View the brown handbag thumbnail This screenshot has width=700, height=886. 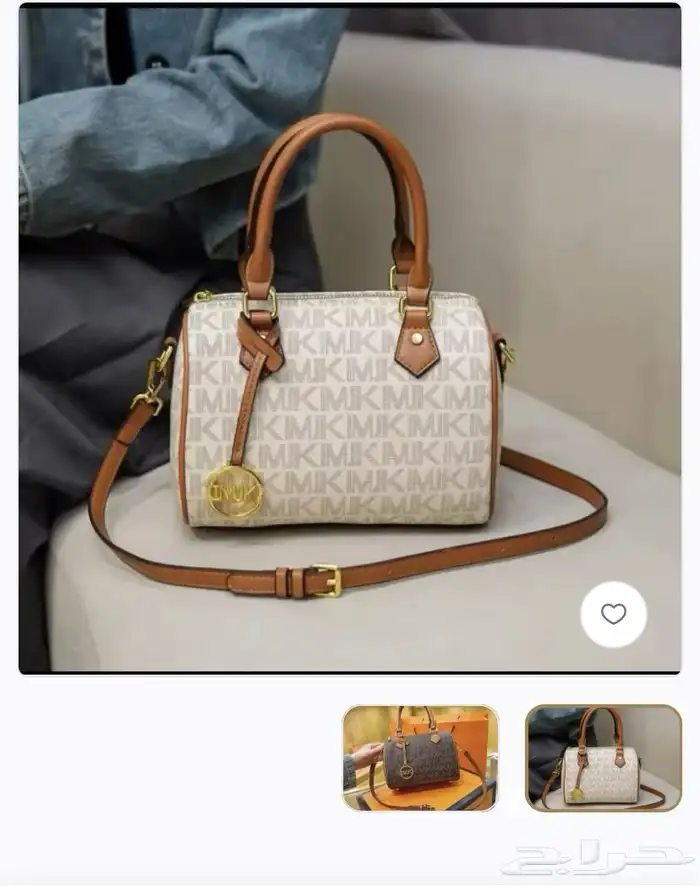point(420,757)
